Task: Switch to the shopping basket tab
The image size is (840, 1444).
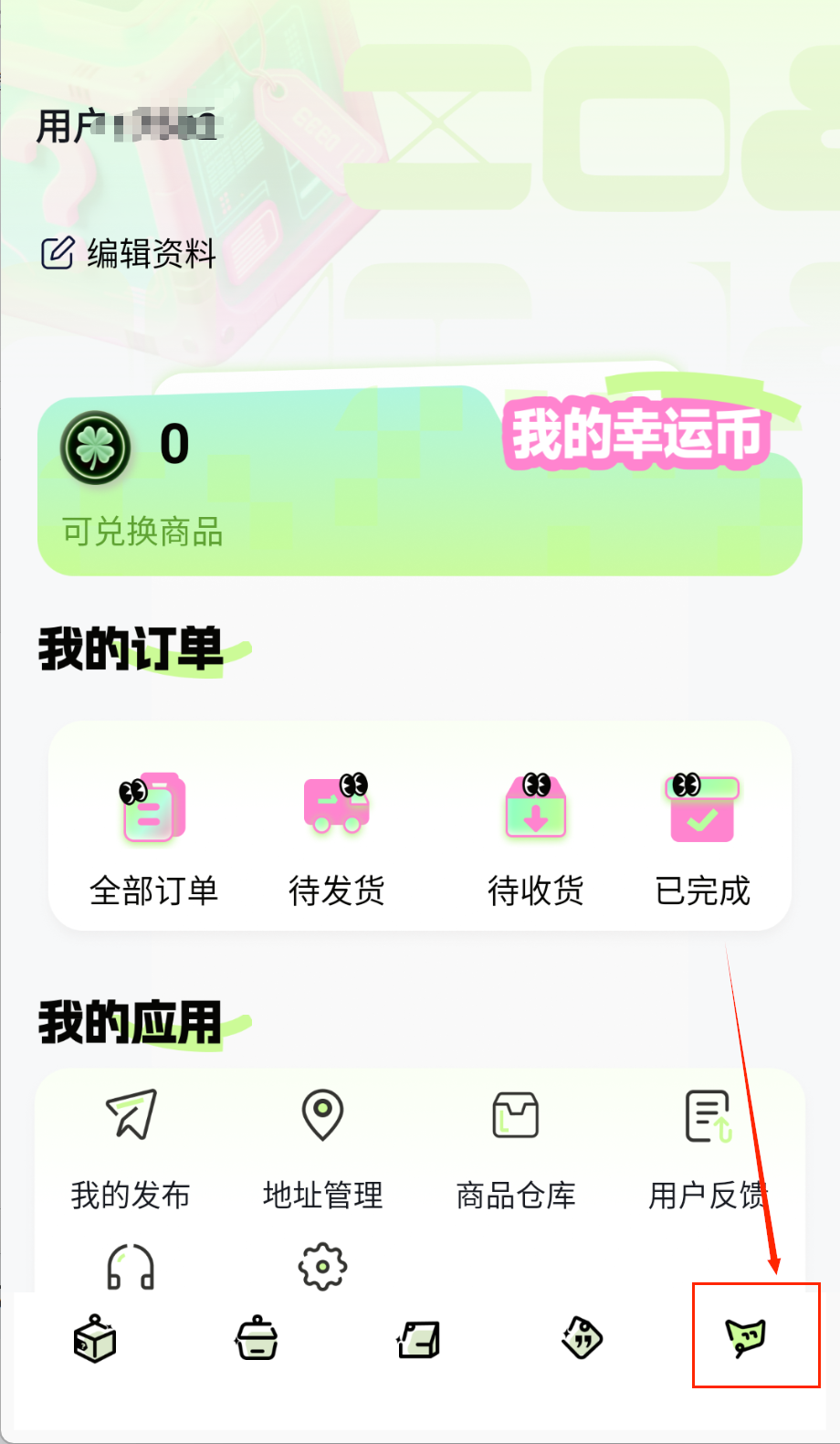Action: point(257,1339)
